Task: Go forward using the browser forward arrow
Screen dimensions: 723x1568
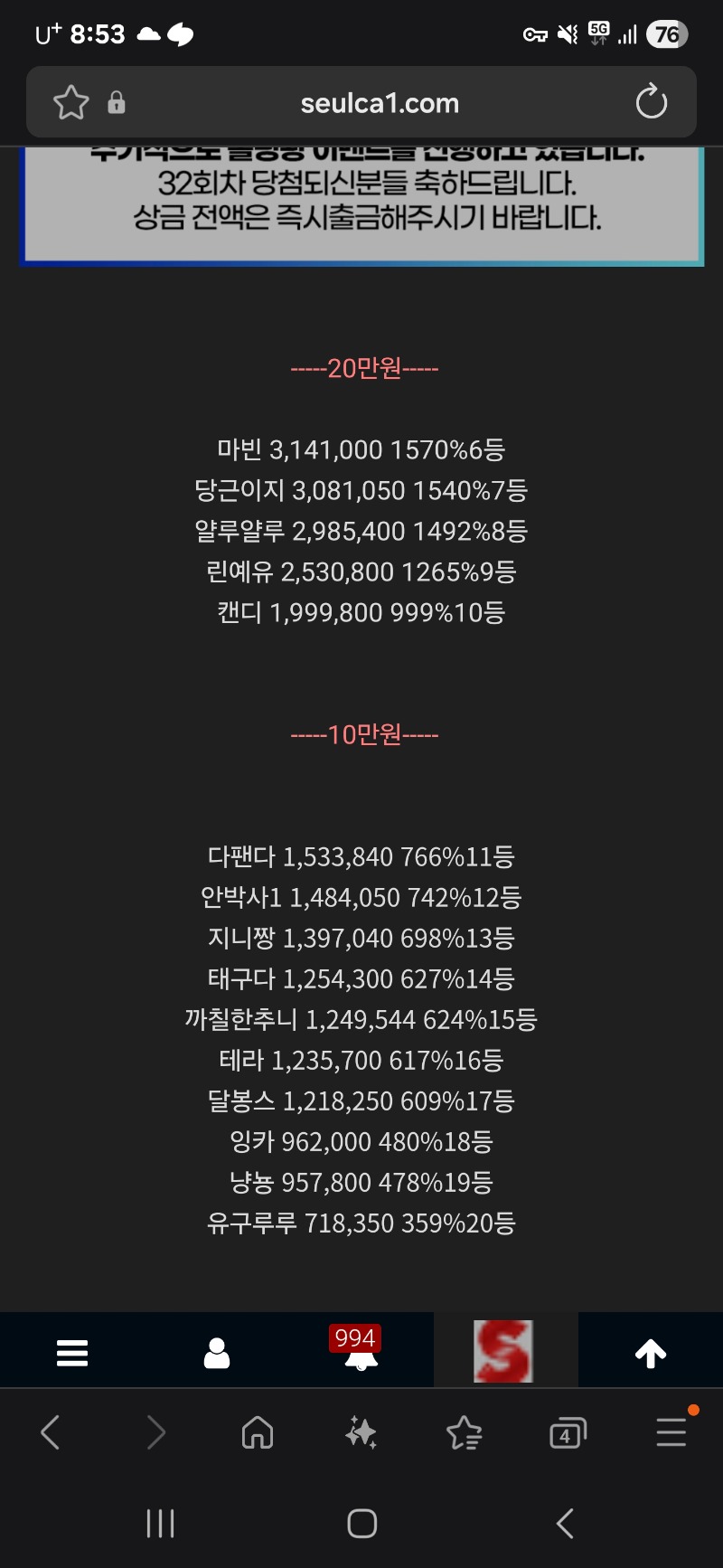Action: pos(155,1432)
